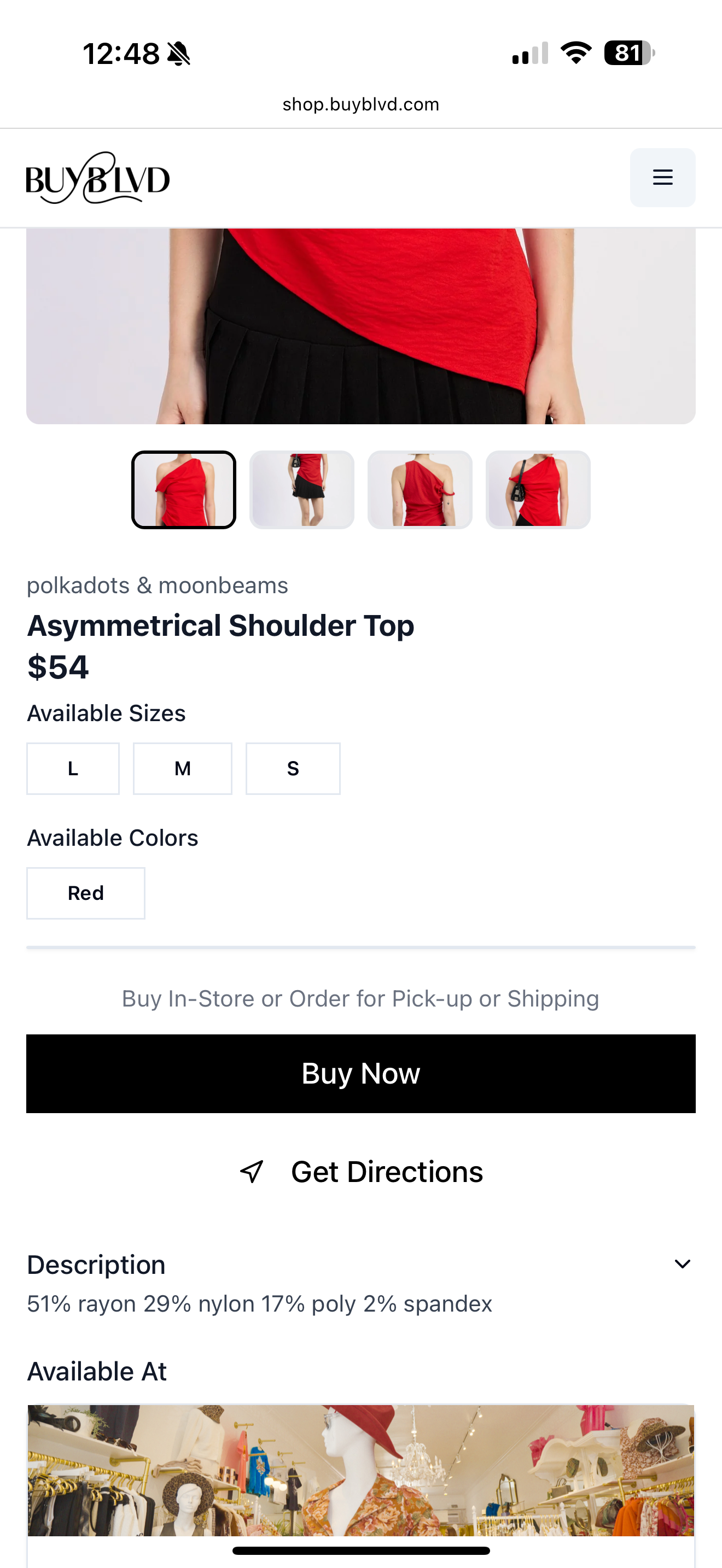This screenshot has width=722, height=1568.
Task: Choose the Red color option
Action: 86,893
